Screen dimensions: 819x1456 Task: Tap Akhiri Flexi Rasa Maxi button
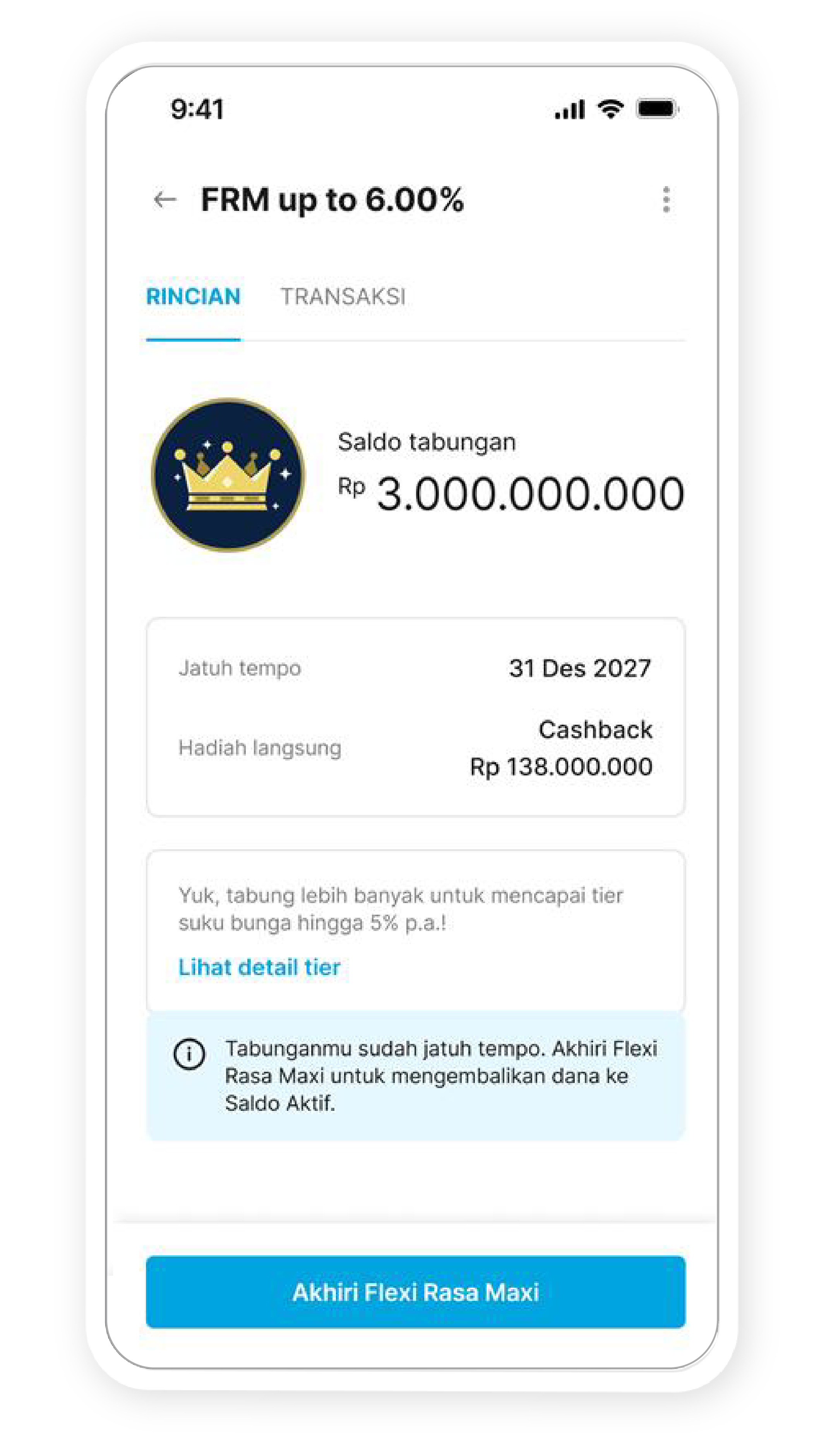pyautogui.click(x=415, y=1292)
